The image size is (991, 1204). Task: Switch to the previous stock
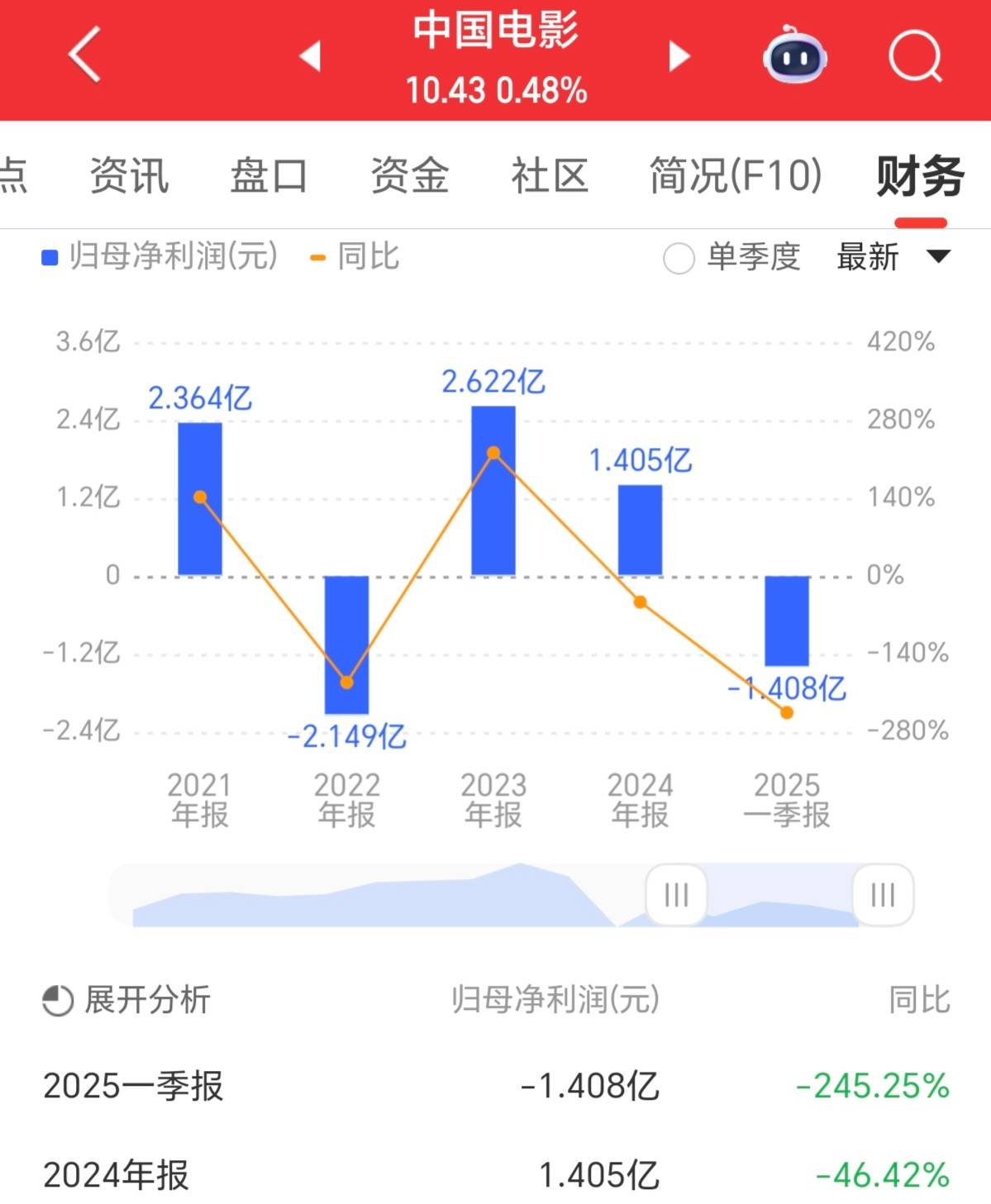(x=310, y=56)
